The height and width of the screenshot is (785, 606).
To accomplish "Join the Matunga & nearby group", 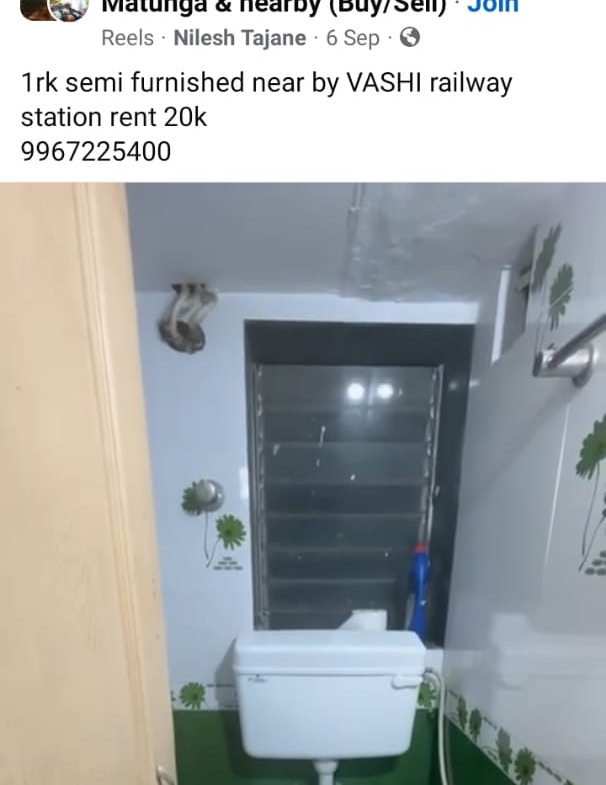I will pyautogui.click(x=493, y=6).
